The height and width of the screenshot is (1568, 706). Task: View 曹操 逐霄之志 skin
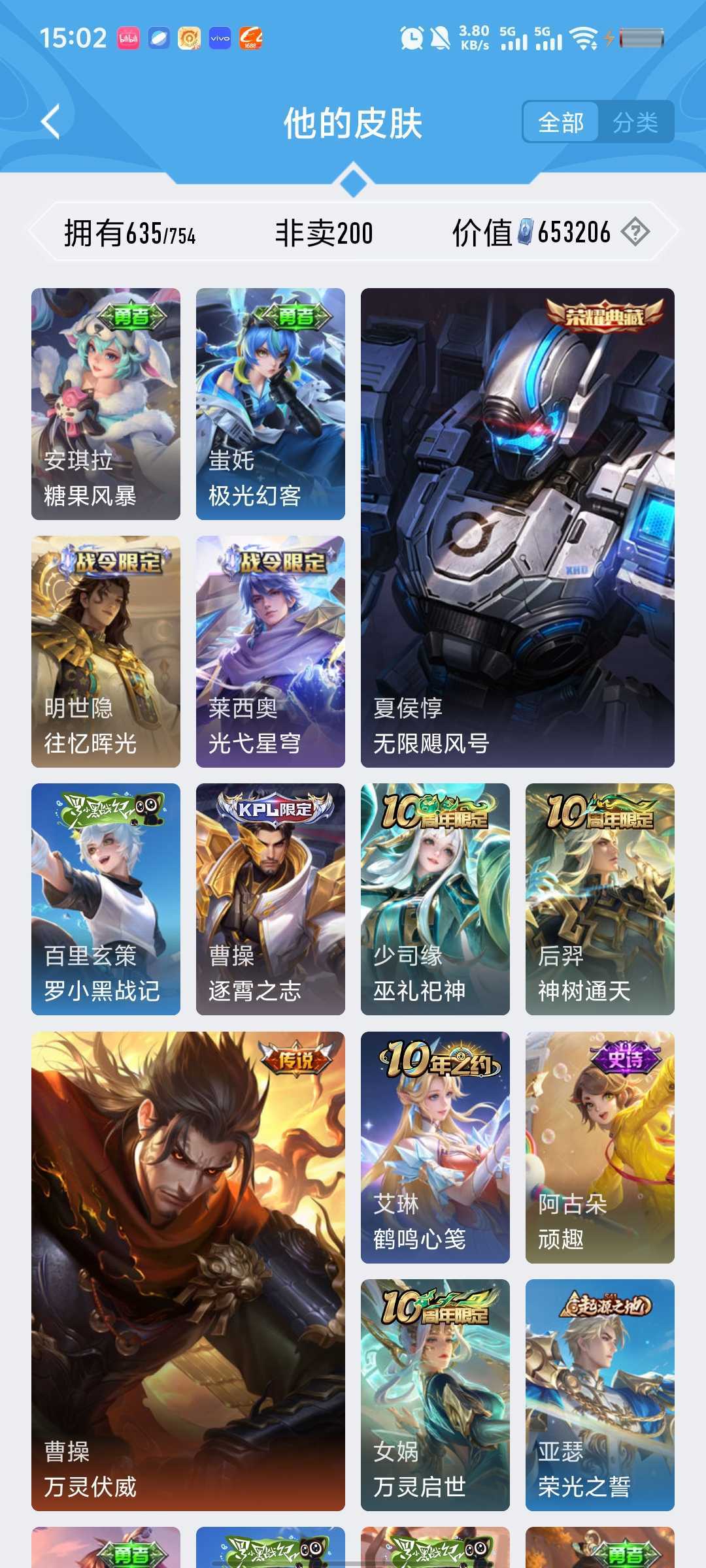click(x=271, y=899)
